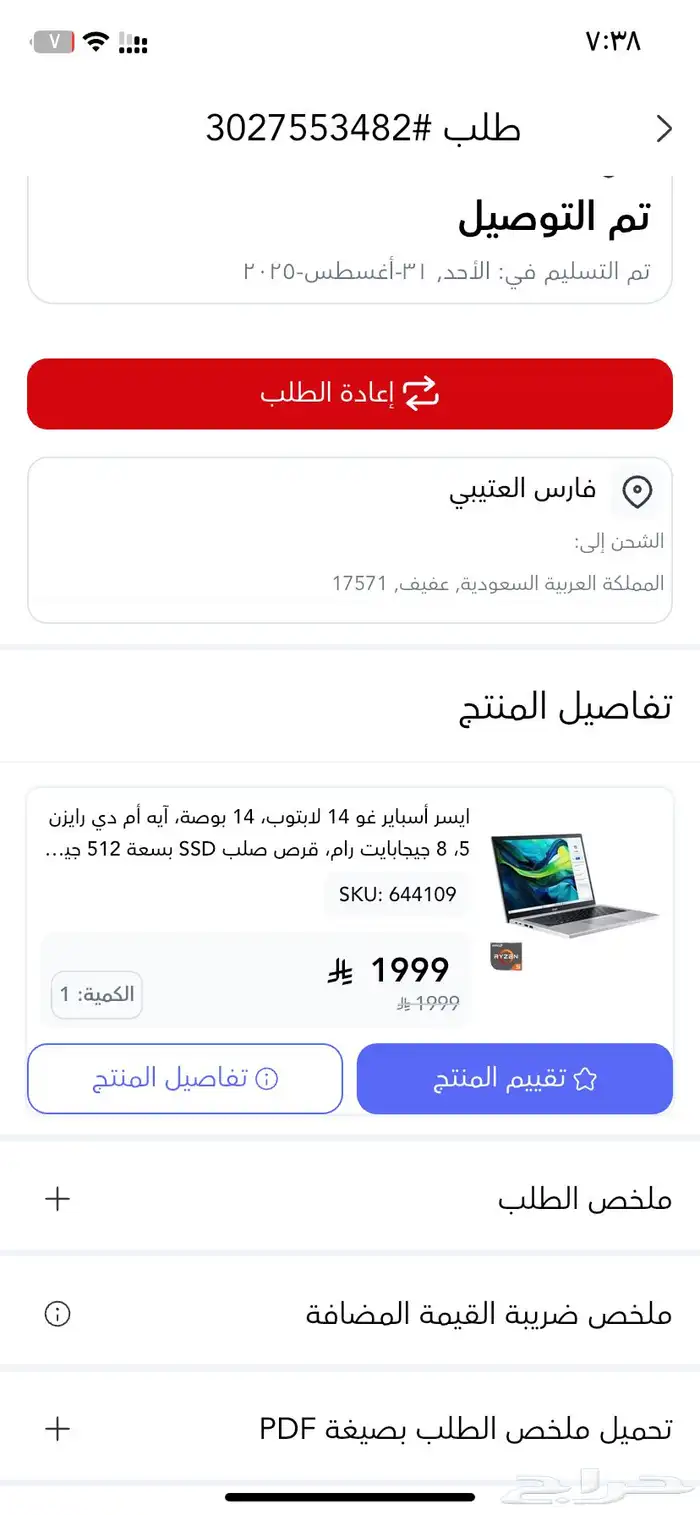Go back using the header chevron arrow

pos(664,128)
